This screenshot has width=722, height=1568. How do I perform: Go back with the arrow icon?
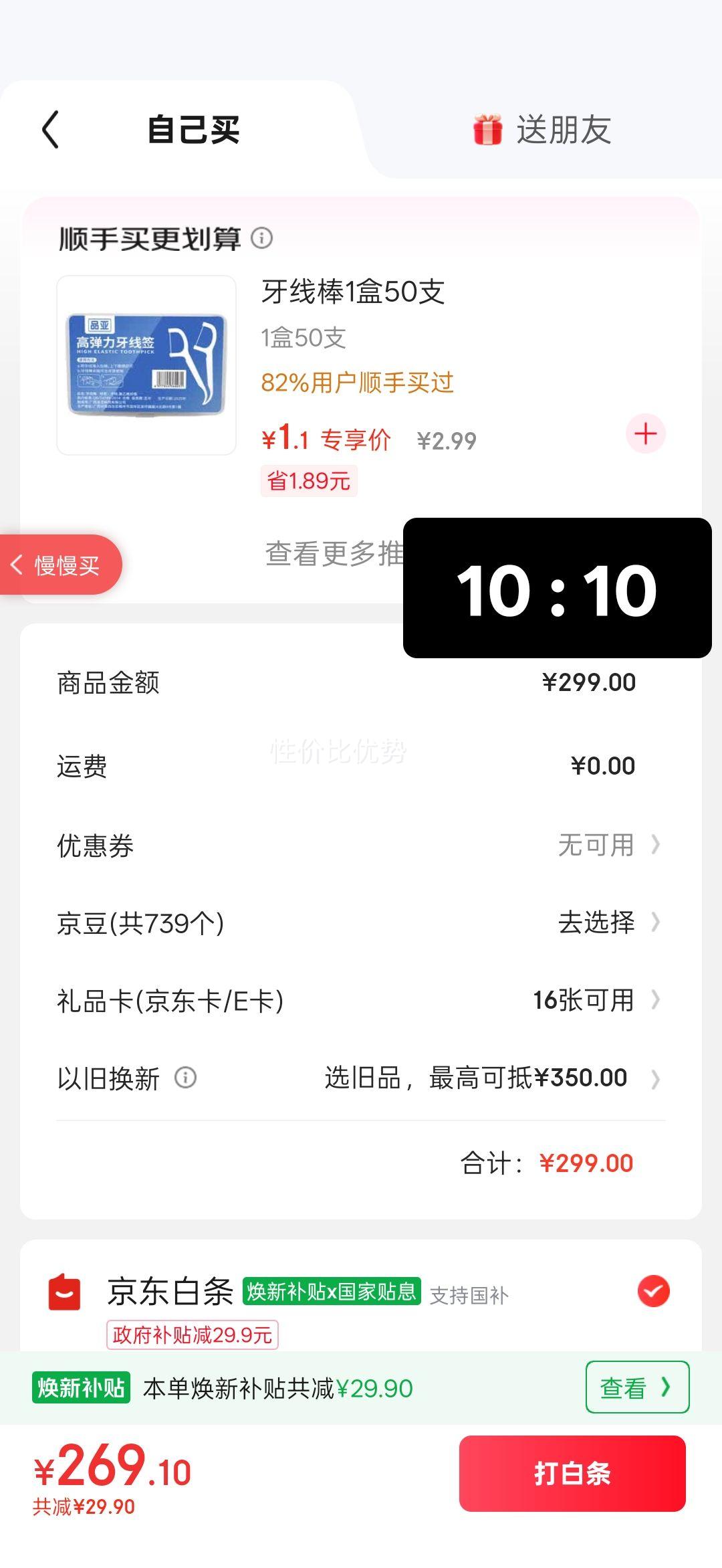(x=51, y=129)
